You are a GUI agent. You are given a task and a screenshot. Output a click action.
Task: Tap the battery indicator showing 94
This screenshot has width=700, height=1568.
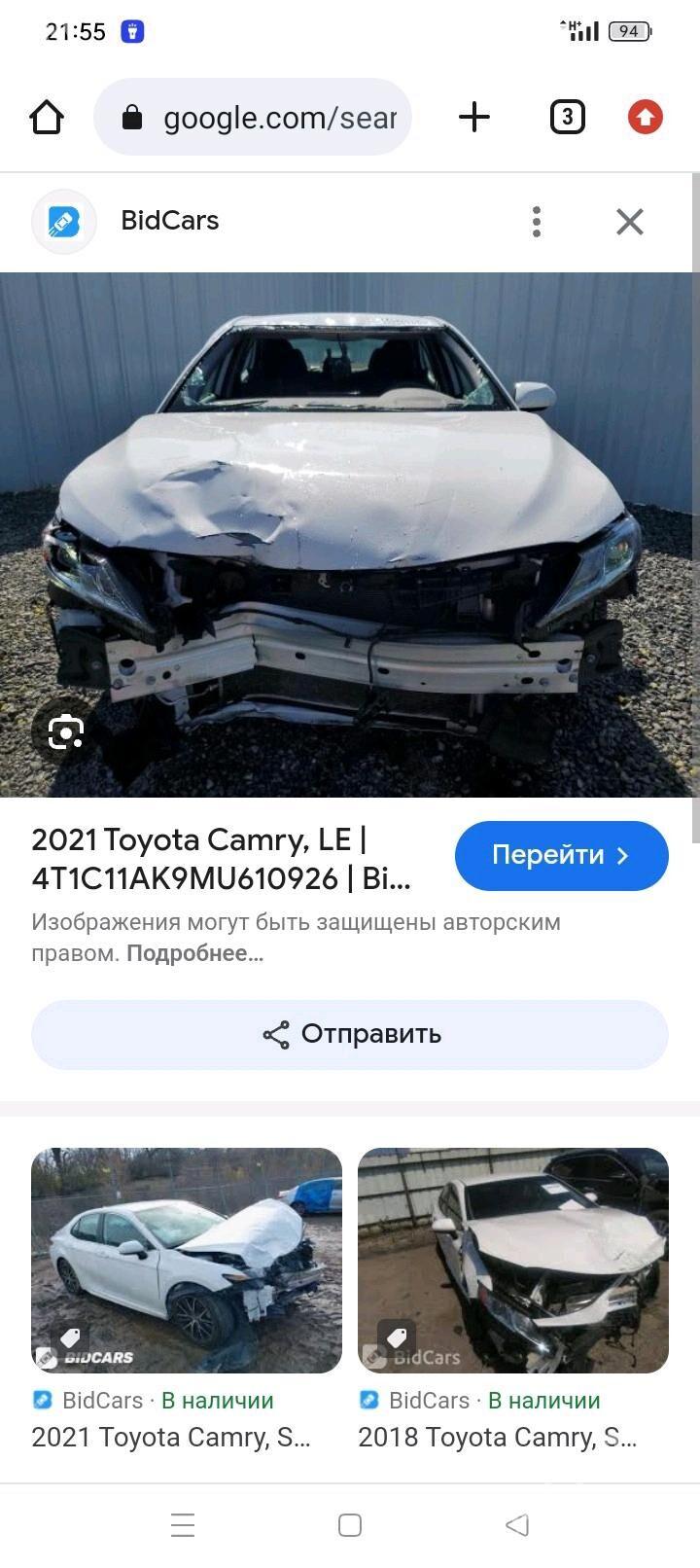(x=628, y=30)
